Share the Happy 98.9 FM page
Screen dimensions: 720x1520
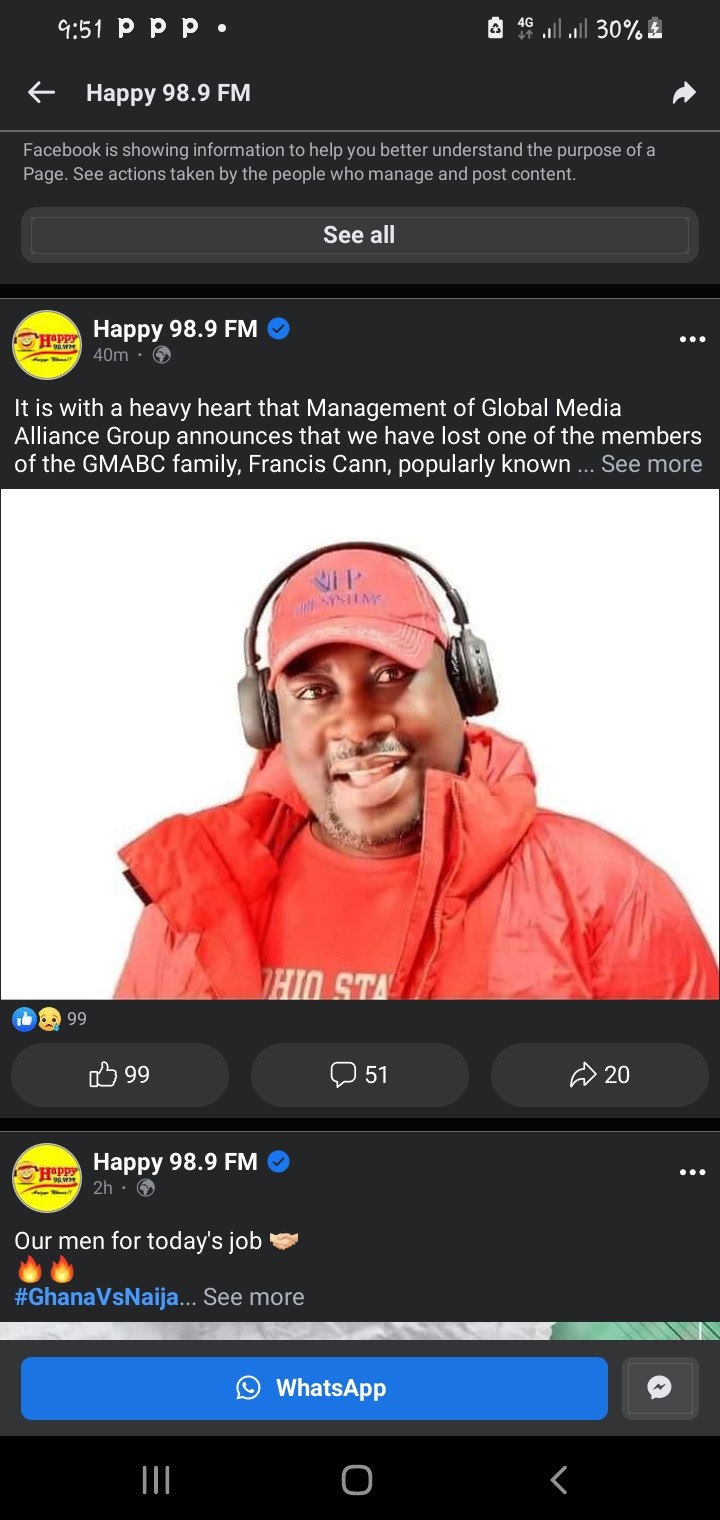[683, 93]
